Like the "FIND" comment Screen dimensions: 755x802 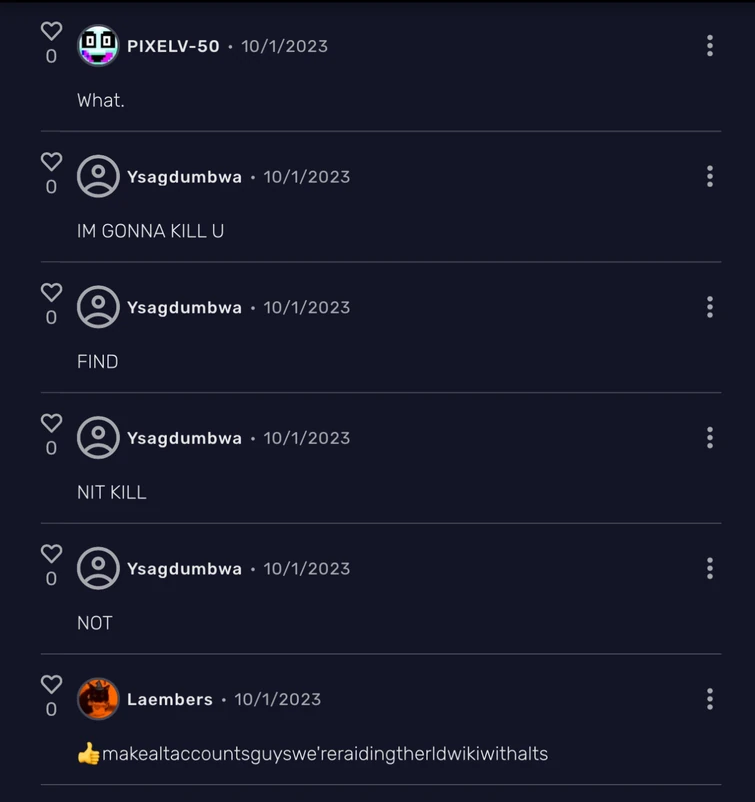[51, 292]
